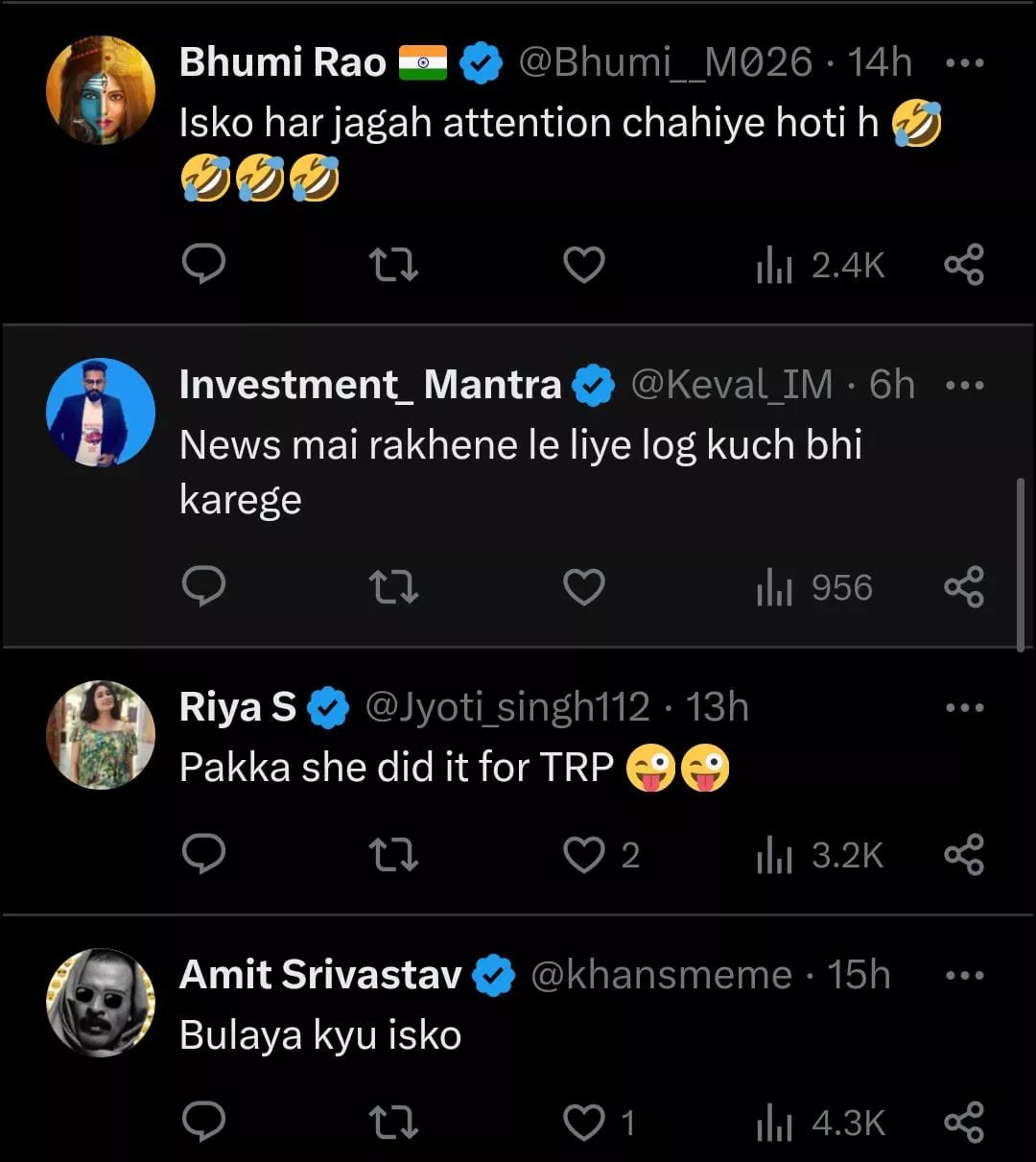Retweet Riya S's tweet
This screenshot has height=1162, width=1036.
393,854
